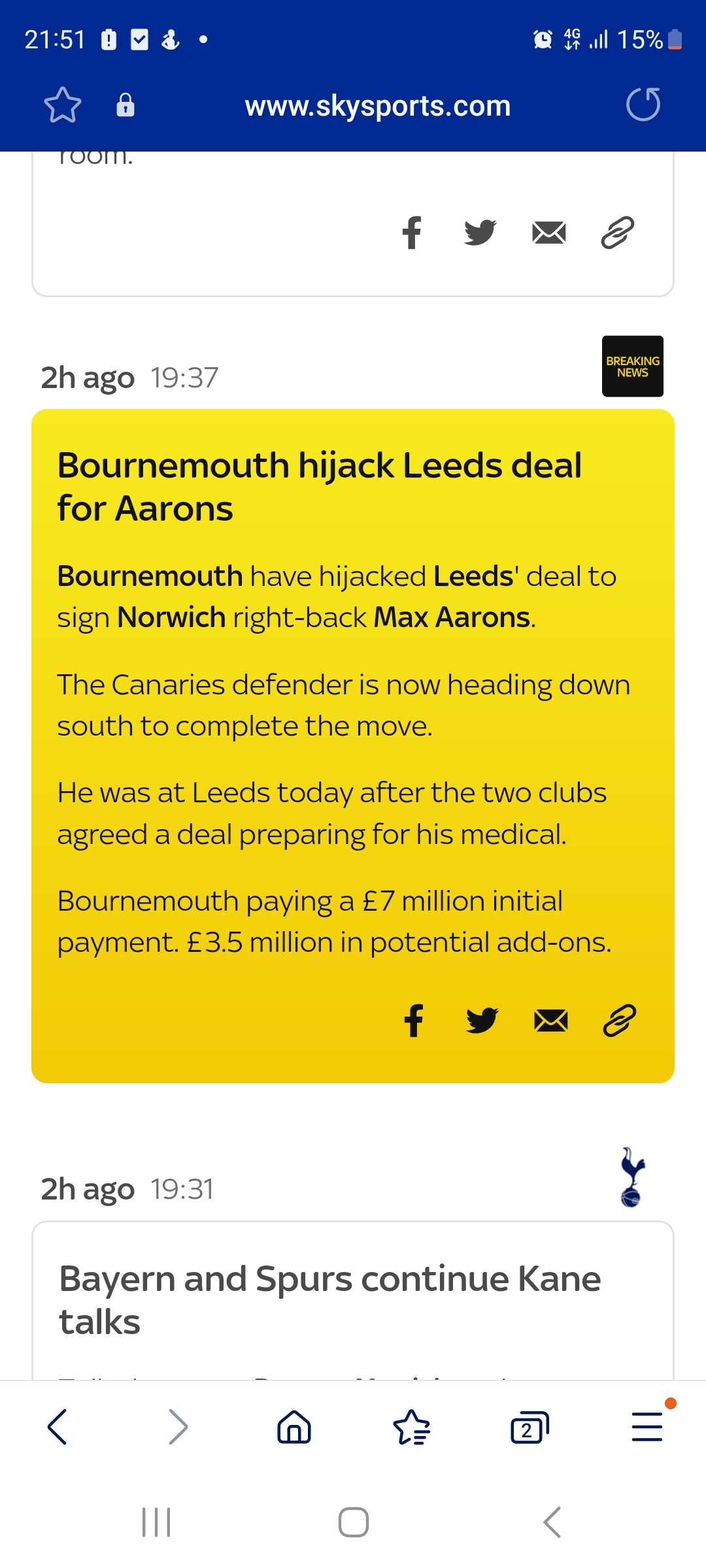Copy the top post's link
This screenshot has width=706, height=1568.
(x=618, y=233)
